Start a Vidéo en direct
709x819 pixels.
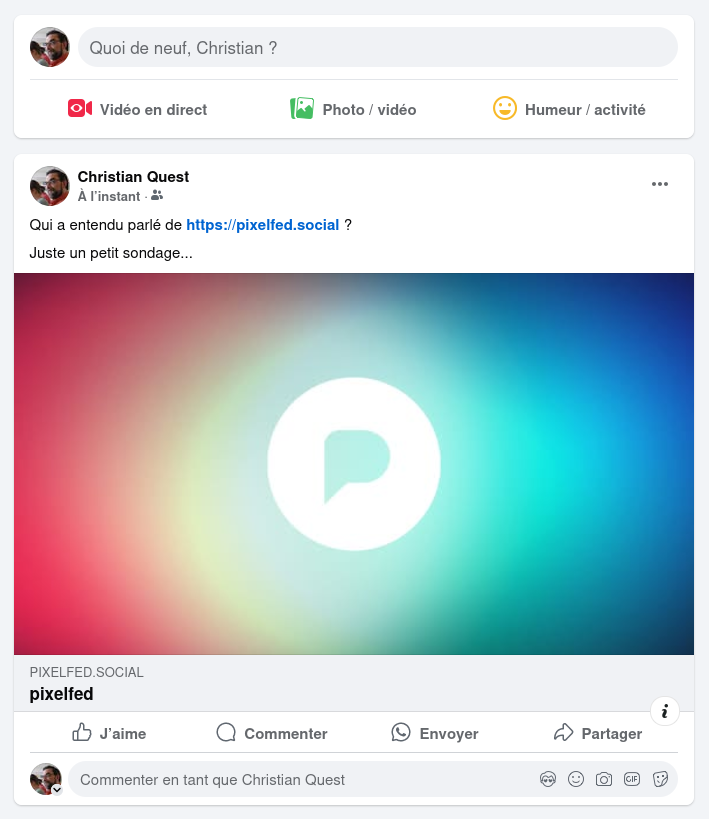137,109
